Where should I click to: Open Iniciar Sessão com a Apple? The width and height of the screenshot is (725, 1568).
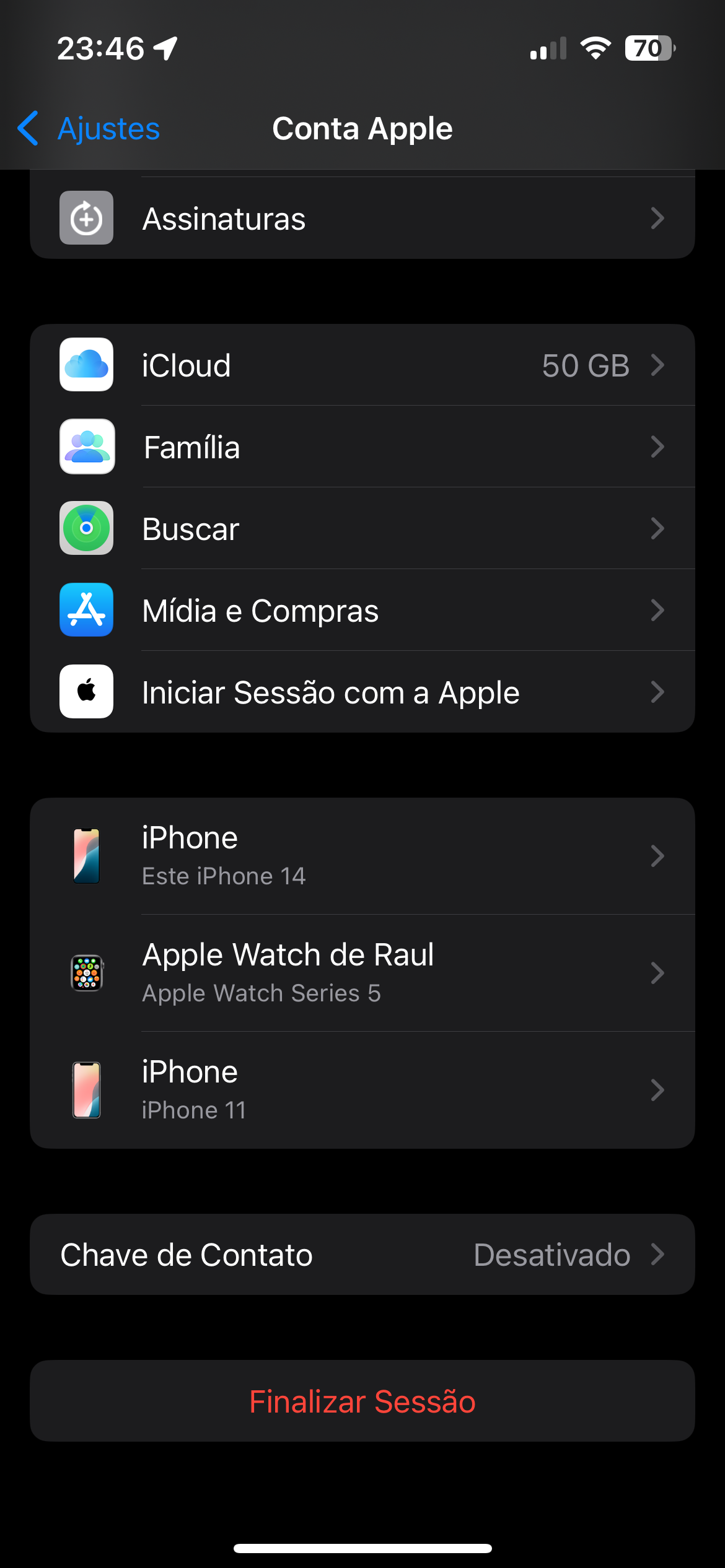(x=362, y=692)
